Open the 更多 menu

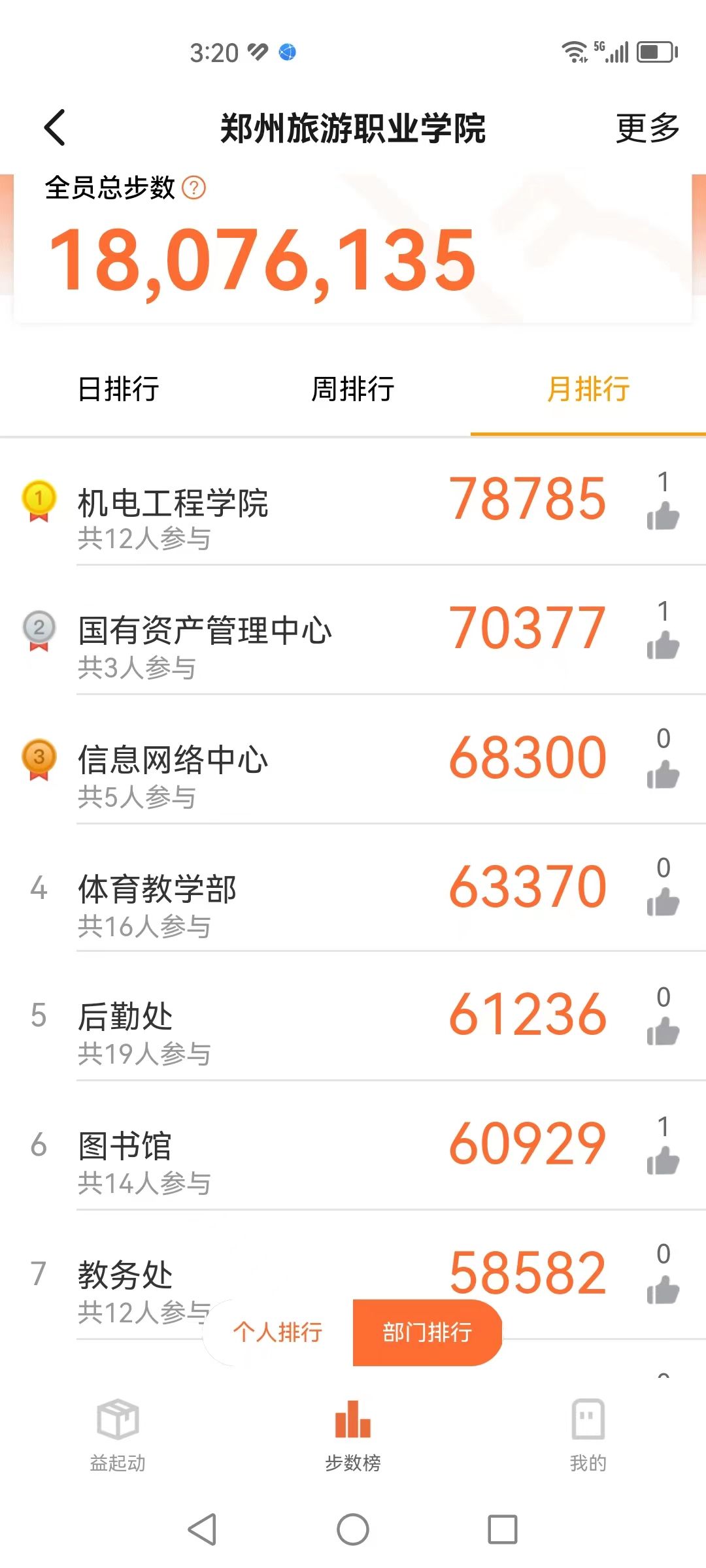(x=647, y=127)
